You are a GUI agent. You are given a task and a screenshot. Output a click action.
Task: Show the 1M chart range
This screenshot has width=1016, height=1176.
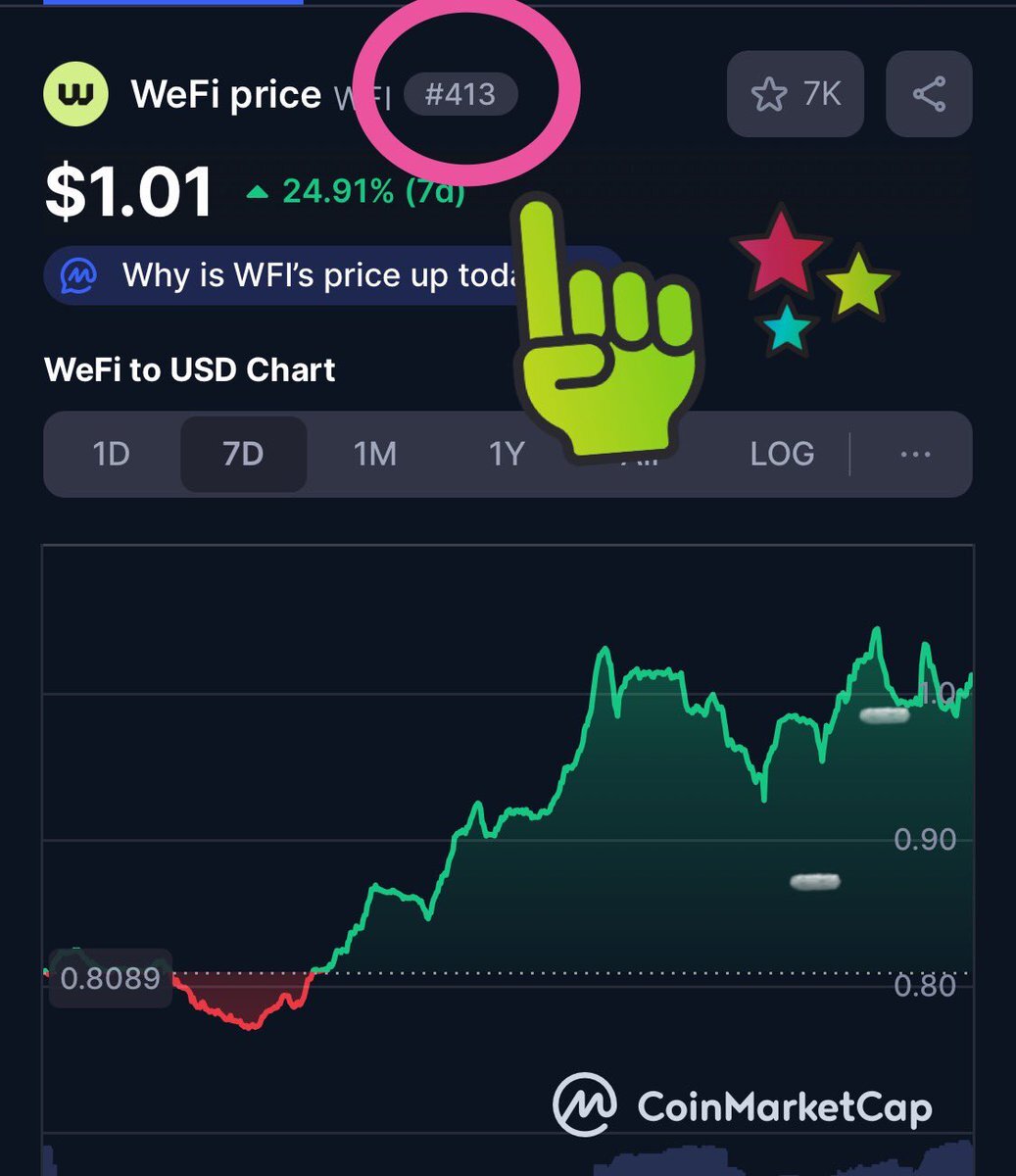[374, 454]
